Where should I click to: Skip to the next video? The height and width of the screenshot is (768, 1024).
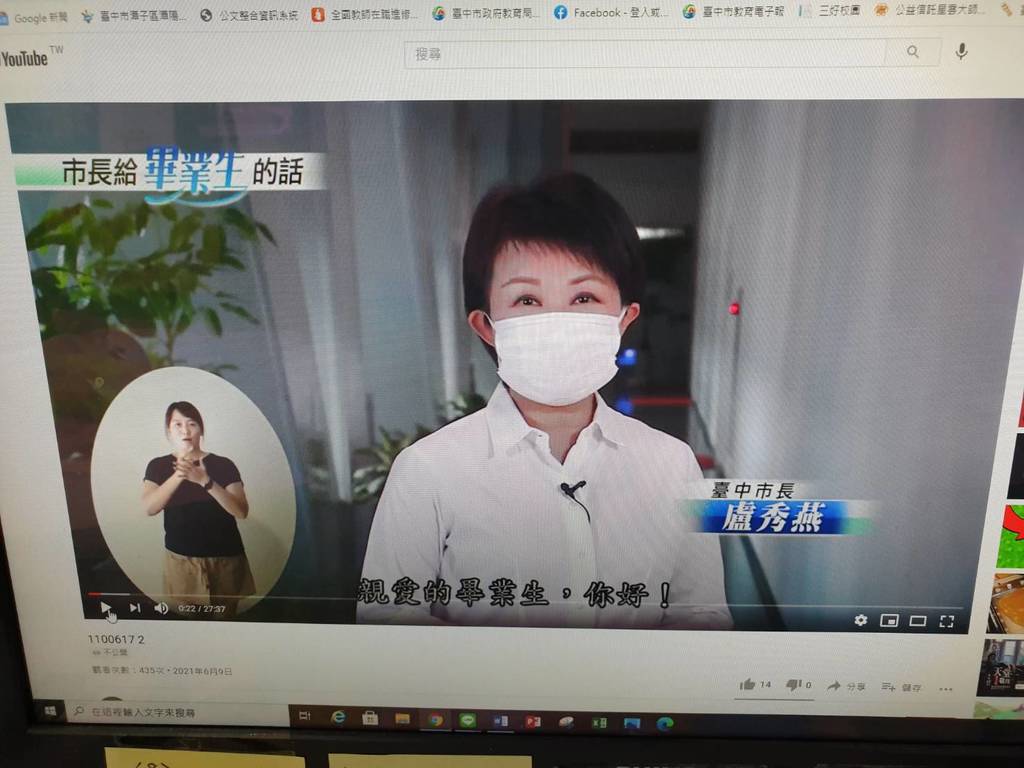[x=134, y=607]
